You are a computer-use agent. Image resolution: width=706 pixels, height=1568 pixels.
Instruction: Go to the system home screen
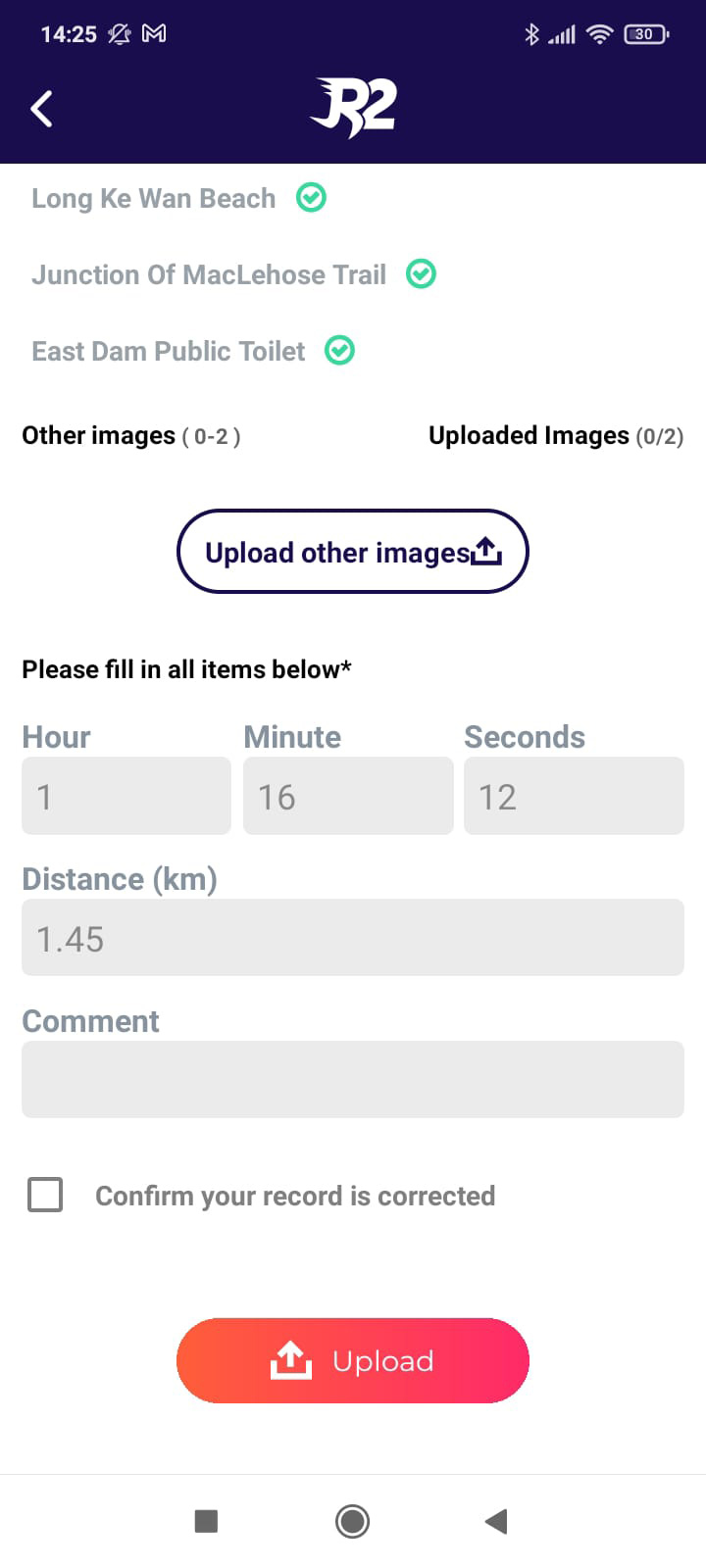click(352, 1521)
